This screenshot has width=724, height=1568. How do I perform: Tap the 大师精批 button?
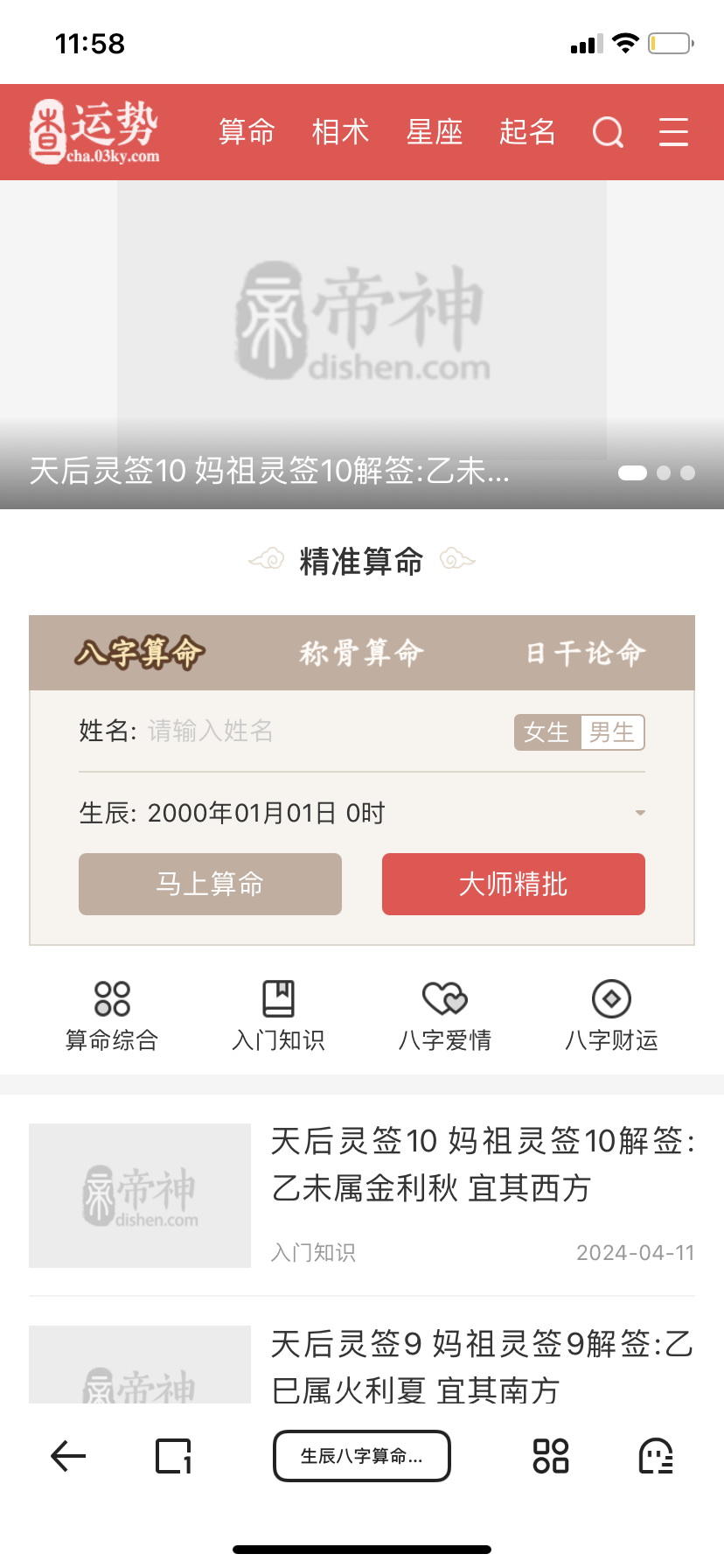pos(513,884)
